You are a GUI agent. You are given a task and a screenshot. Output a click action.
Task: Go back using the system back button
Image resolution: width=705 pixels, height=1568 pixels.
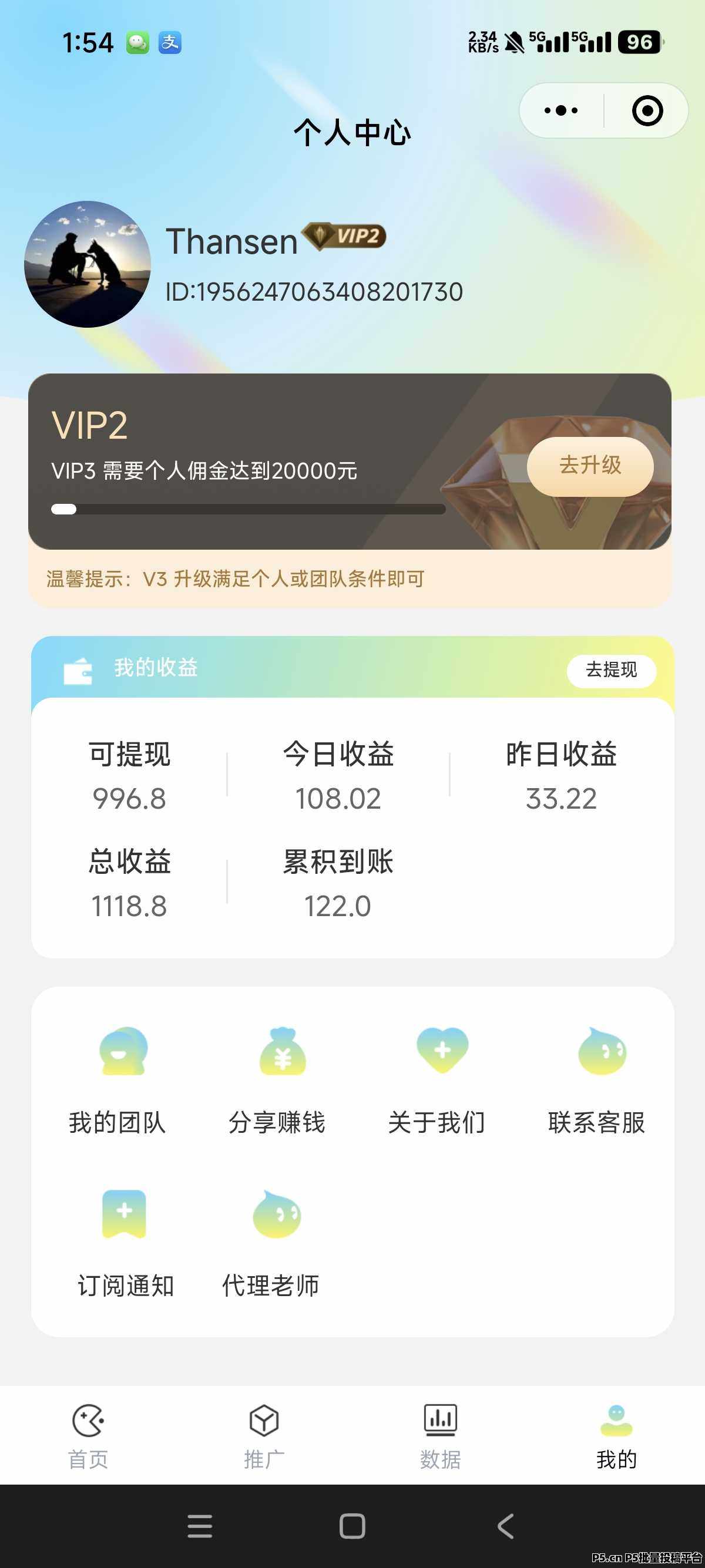click(x=505, y=1526)
